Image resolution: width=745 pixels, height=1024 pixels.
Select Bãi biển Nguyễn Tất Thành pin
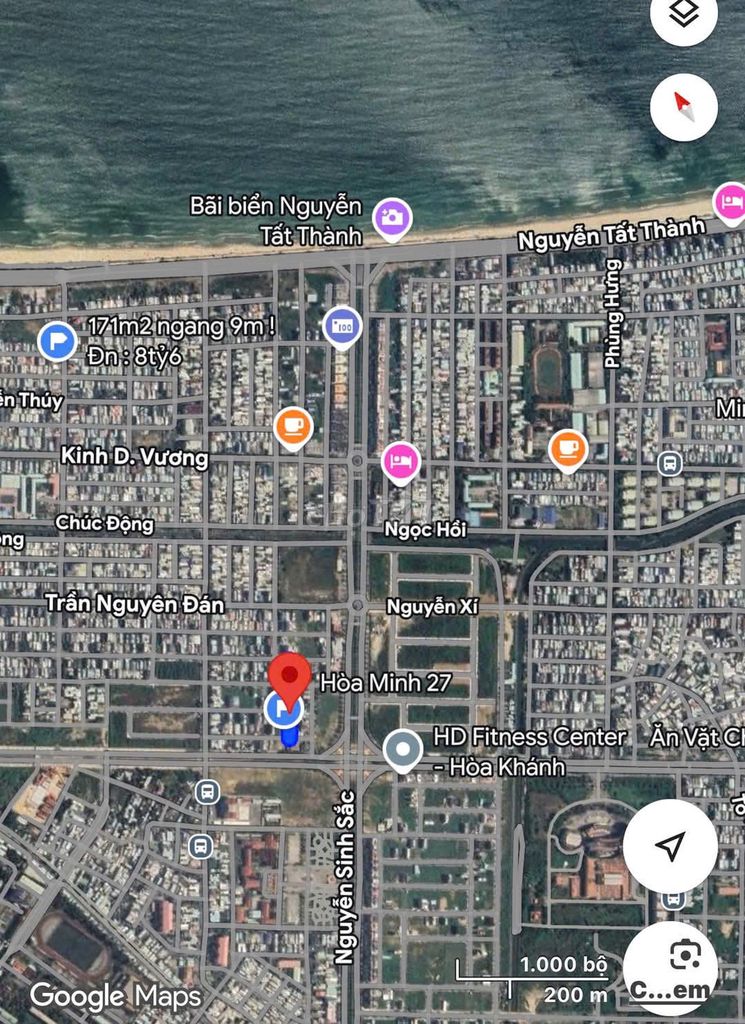[x=393, y=217]
